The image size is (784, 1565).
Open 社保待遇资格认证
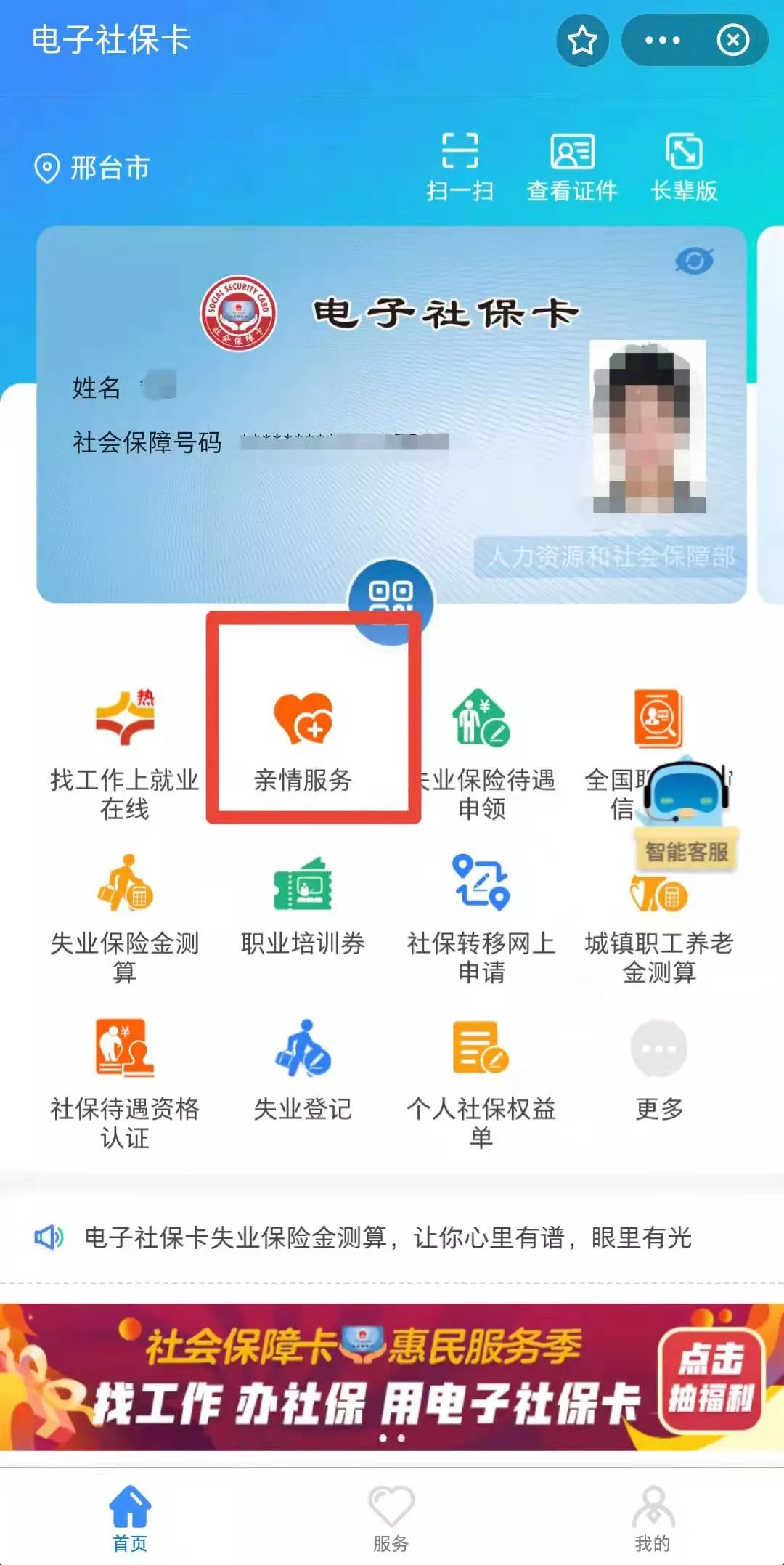[124, 1084]
